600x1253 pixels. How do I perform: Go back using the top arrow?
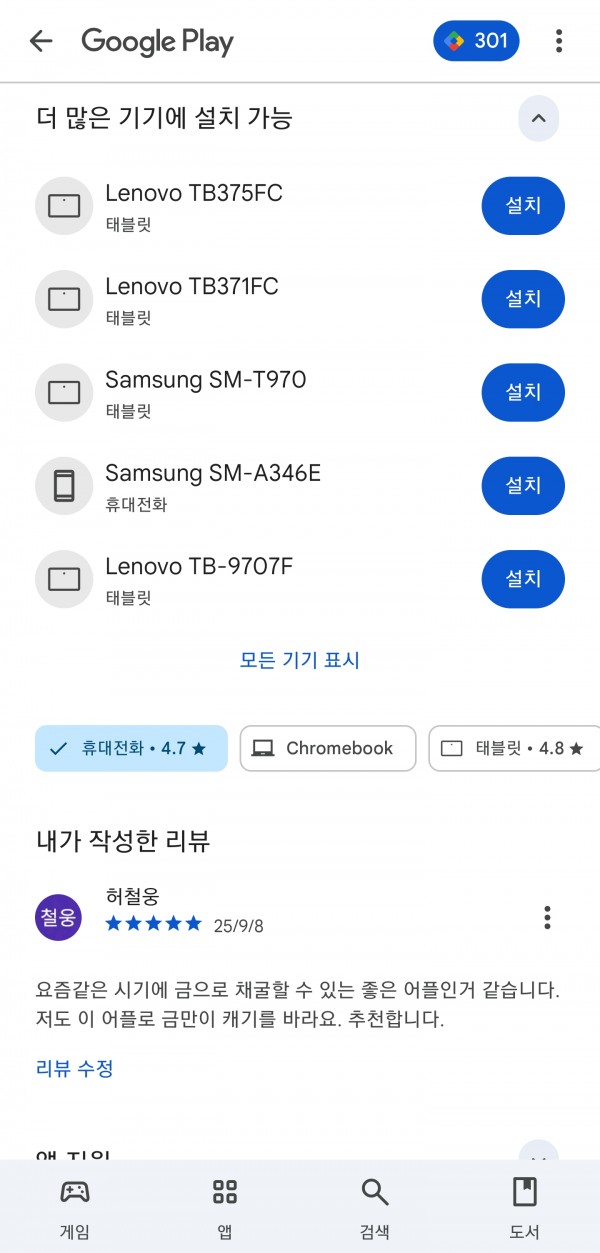[x=41, y=41]
